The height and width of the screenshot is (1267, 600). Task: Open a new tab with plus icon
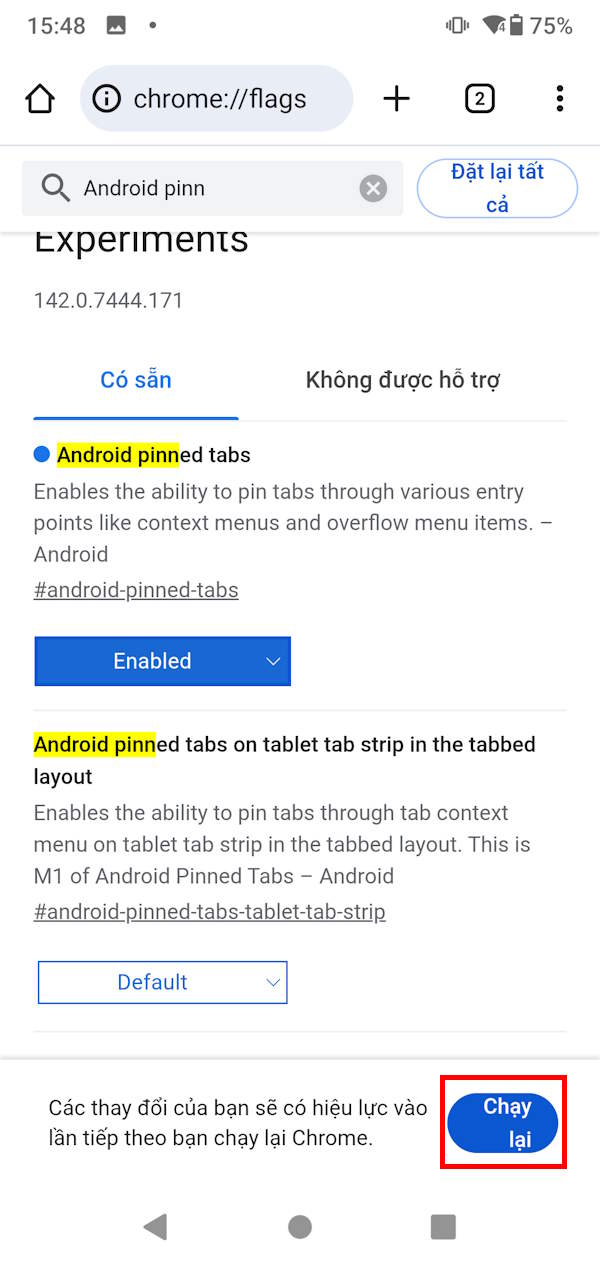tap(396, 99)
